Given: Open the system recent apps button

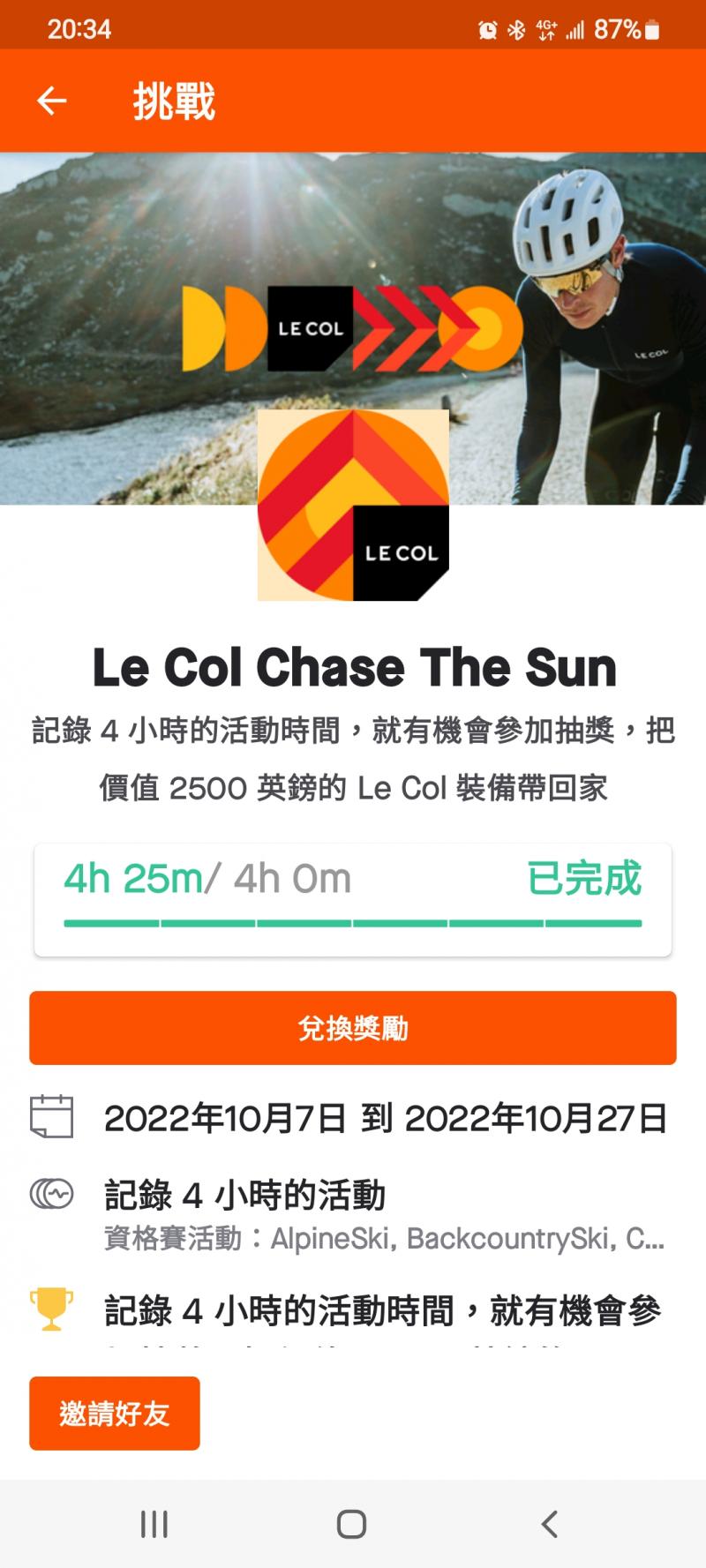Looking at the screenshot, I should [154, 1524].
